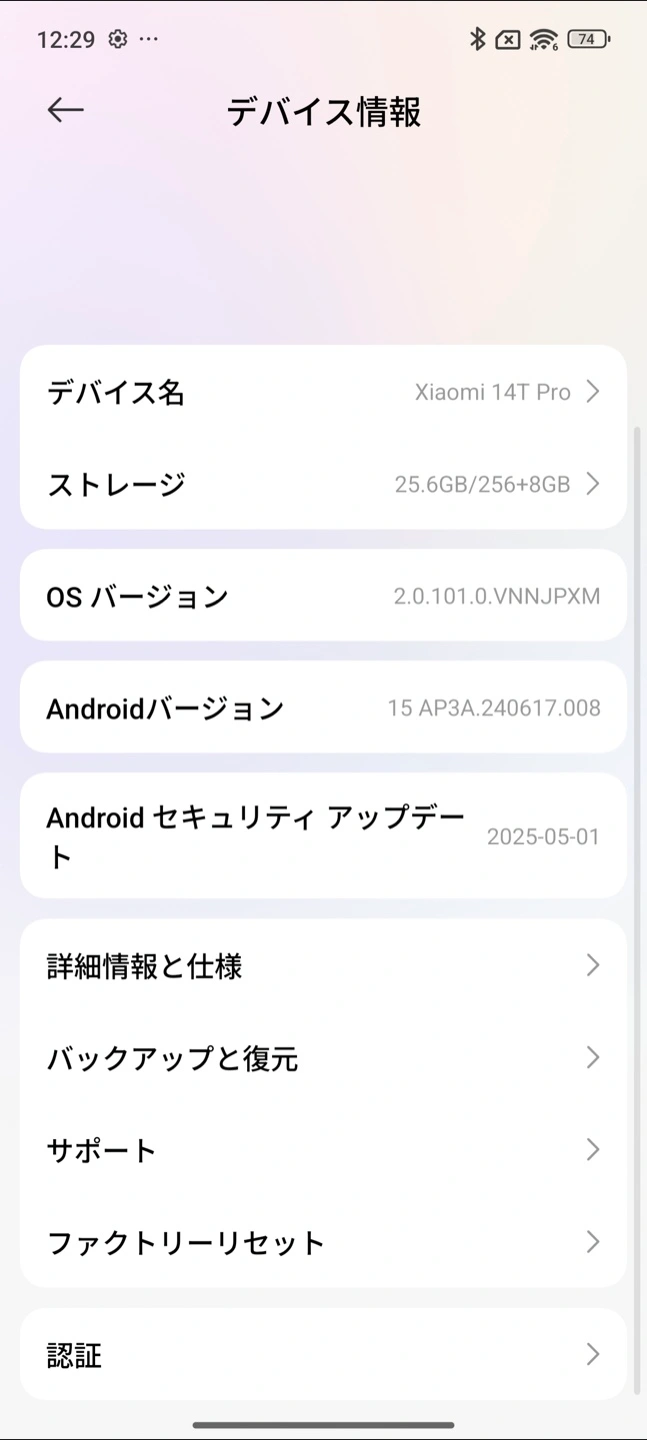Open 詳細情報と仕様

tap(323, 965)
